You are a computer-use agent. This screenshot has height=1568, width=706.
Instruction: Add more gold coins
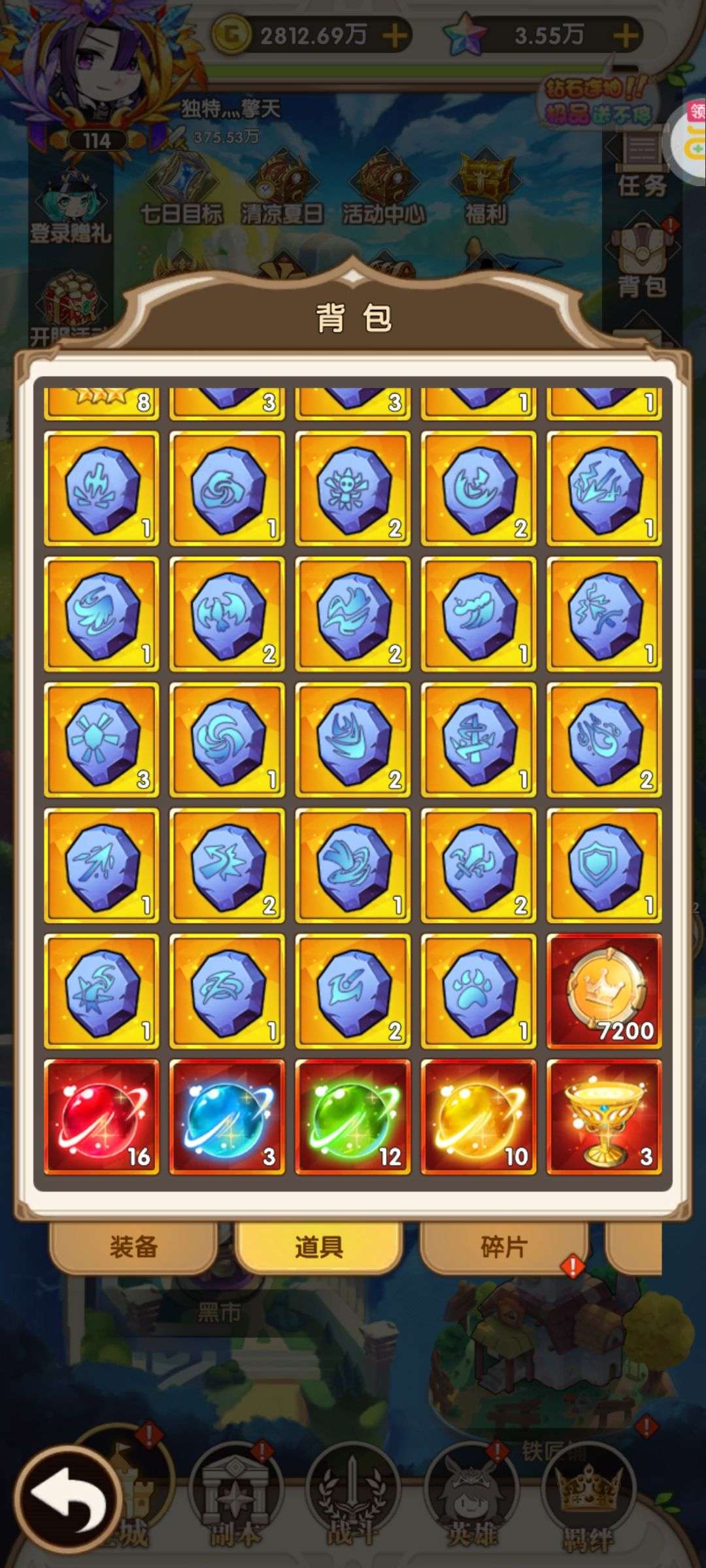pyautogui.click(x=394, y=36)
